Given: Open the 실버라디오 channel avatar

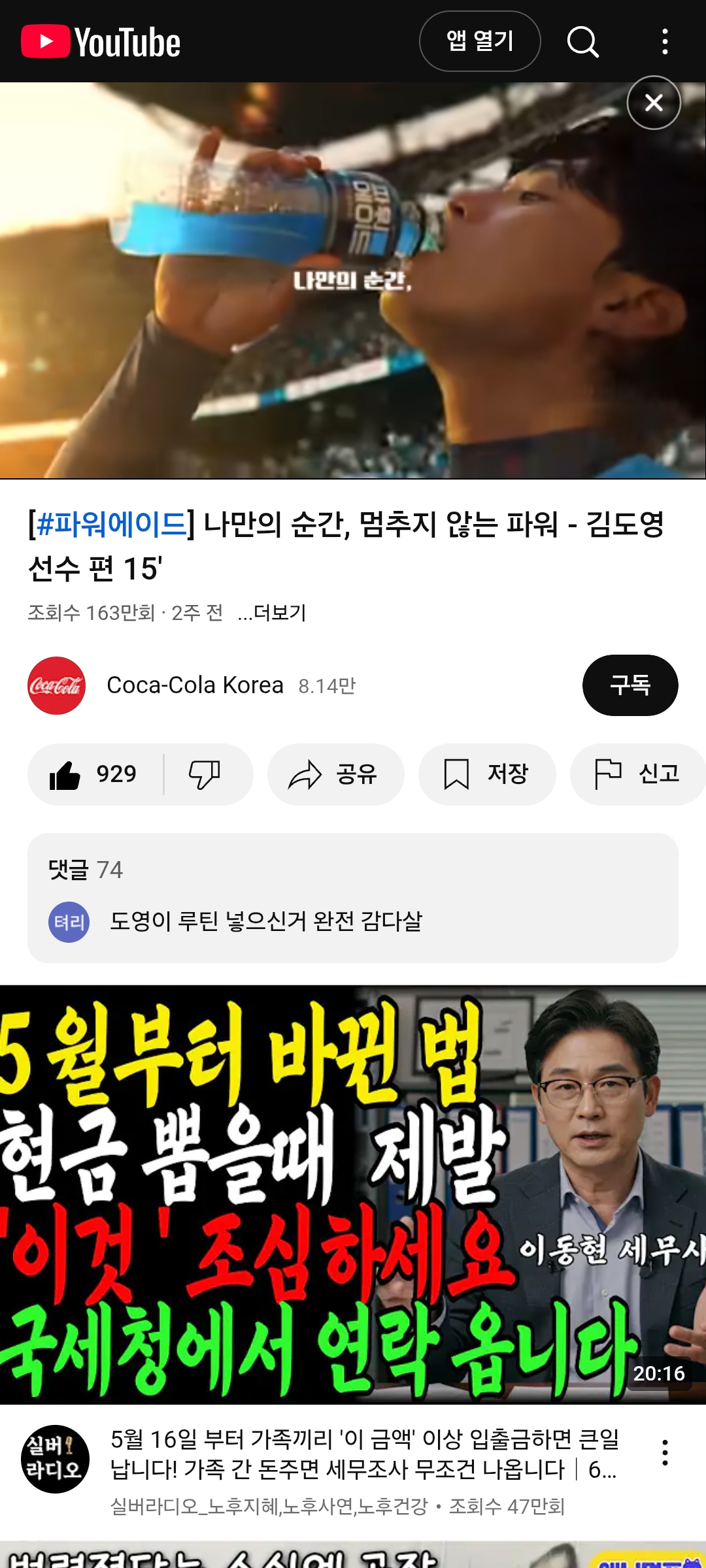Looking at the screenshot, I should click(55, 1459).
